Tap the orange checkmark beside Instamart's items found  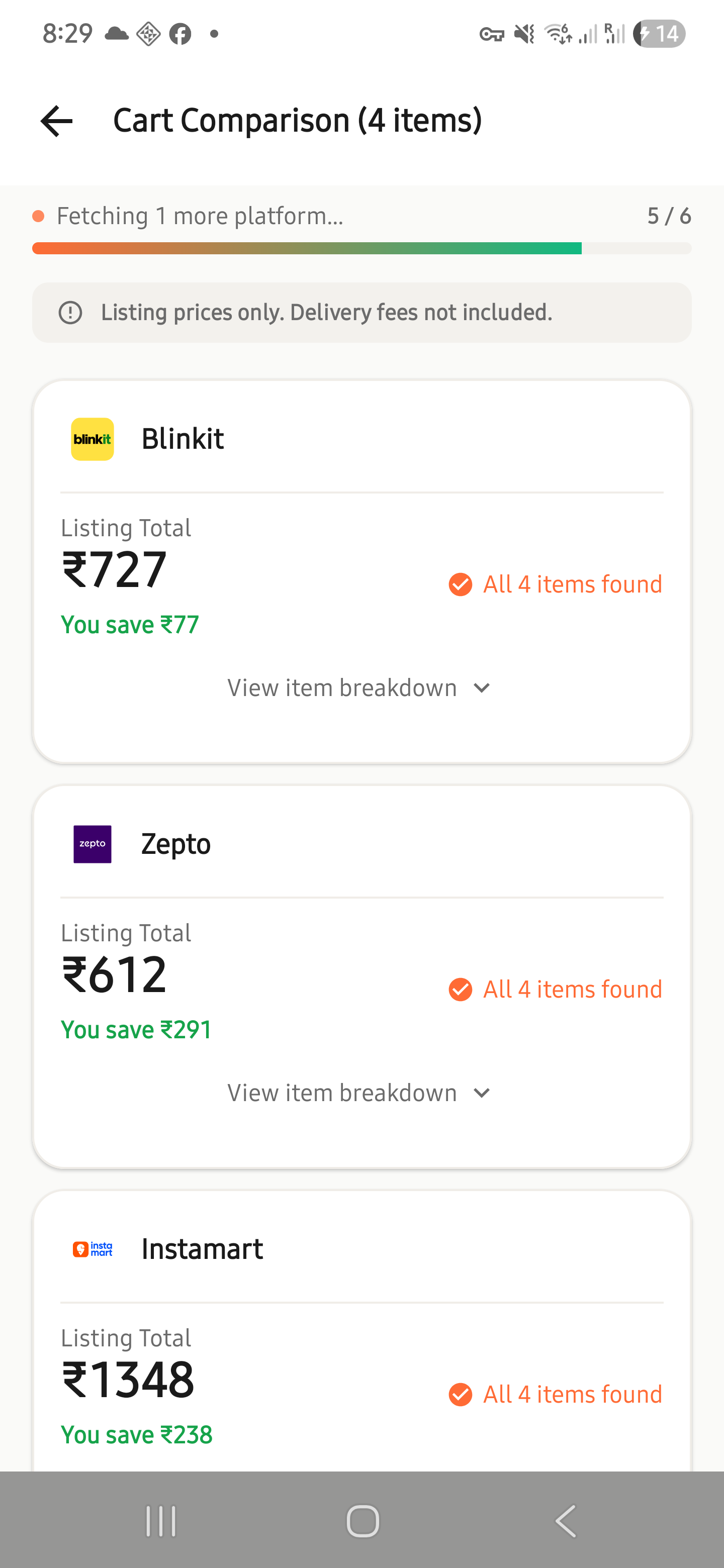coord(461,1394)
